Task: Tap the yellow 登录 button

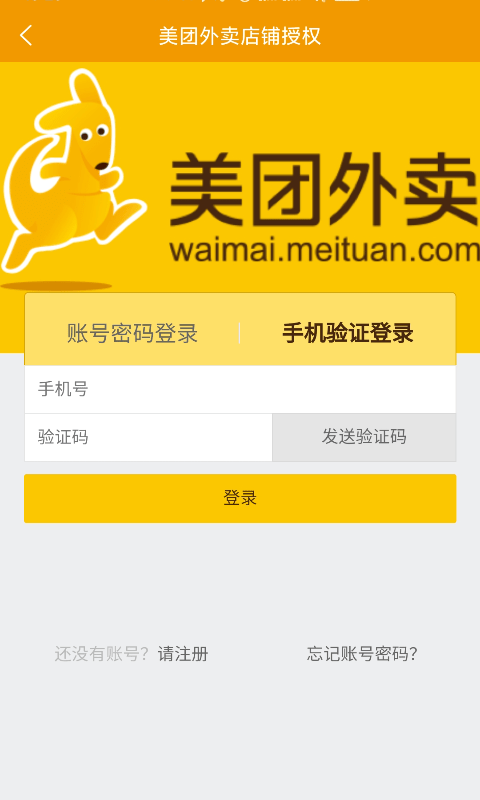Action: [240, 498]
